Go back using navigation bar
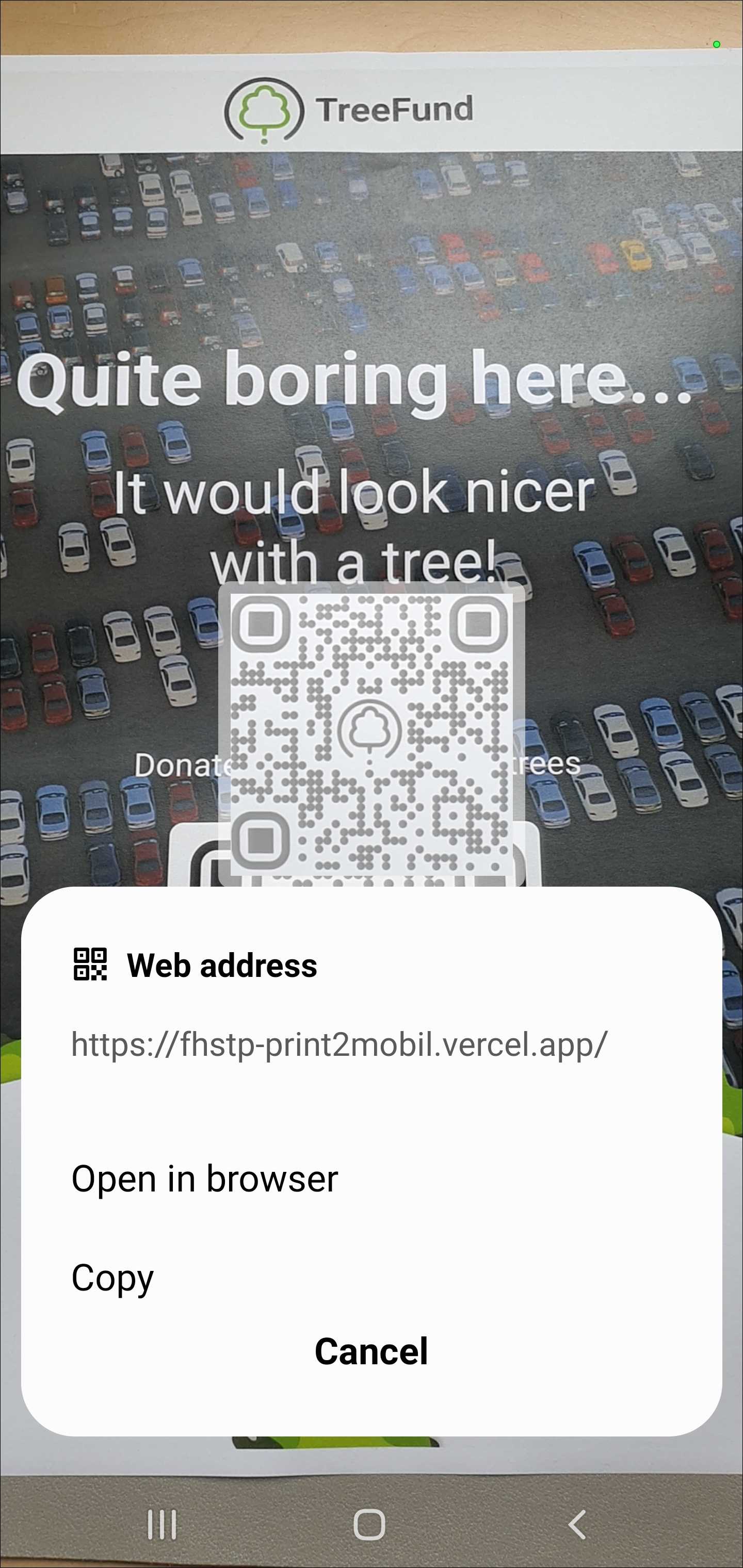This screenshot has height=1568, width=743. coord(576,1525)
